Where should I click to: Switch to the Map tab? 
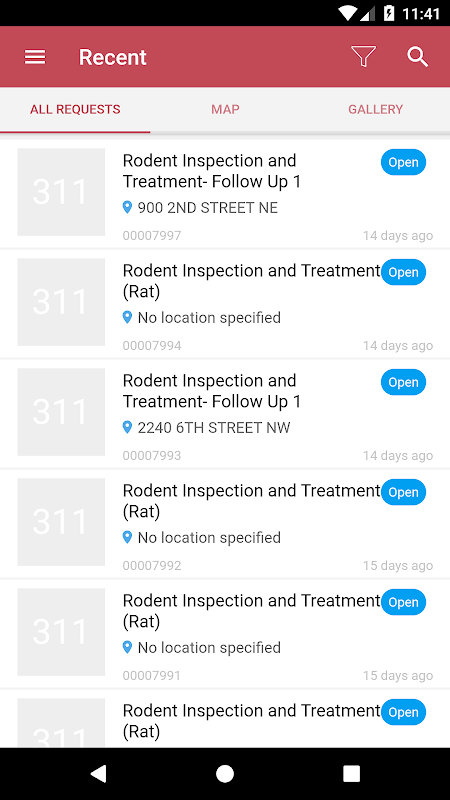[225, 110]
